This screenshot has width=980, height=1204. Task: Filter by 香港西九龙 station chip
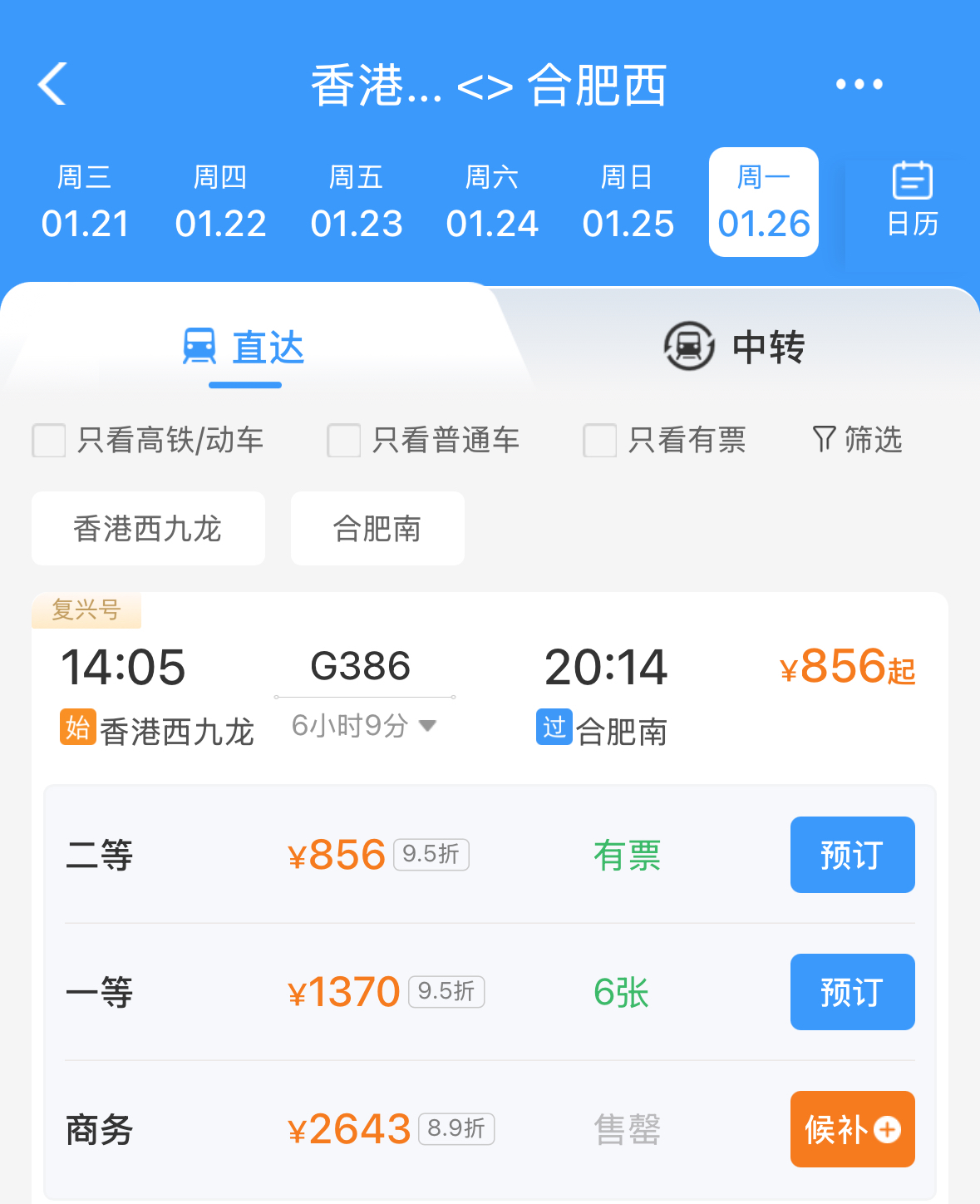click(148, 529)
